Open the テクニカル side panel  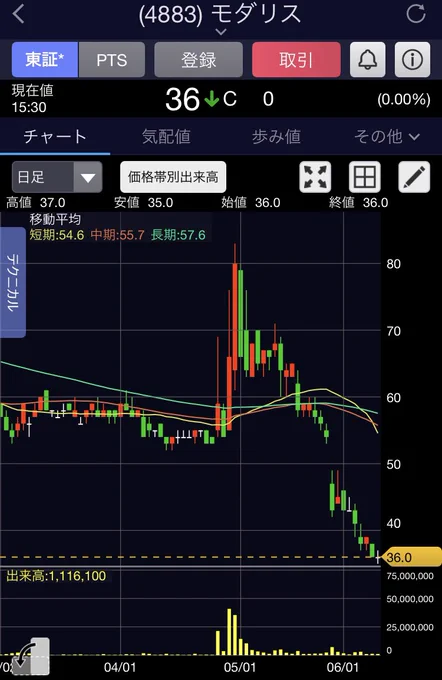[x=13, y=282]
